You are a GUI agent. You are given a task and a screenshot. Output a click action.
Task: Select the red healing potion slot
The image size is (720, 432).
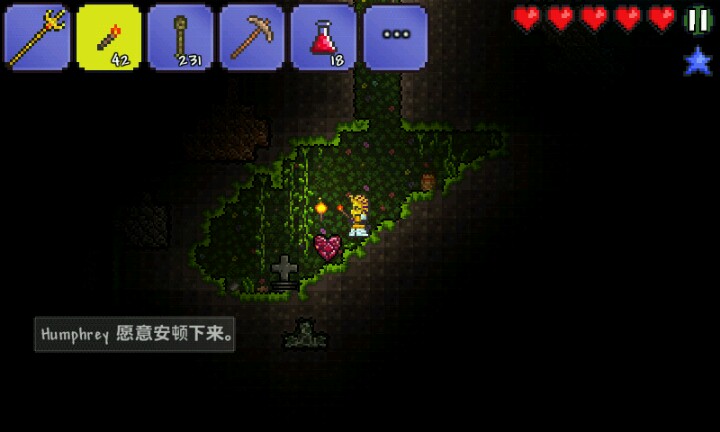(x=324, y=37)
